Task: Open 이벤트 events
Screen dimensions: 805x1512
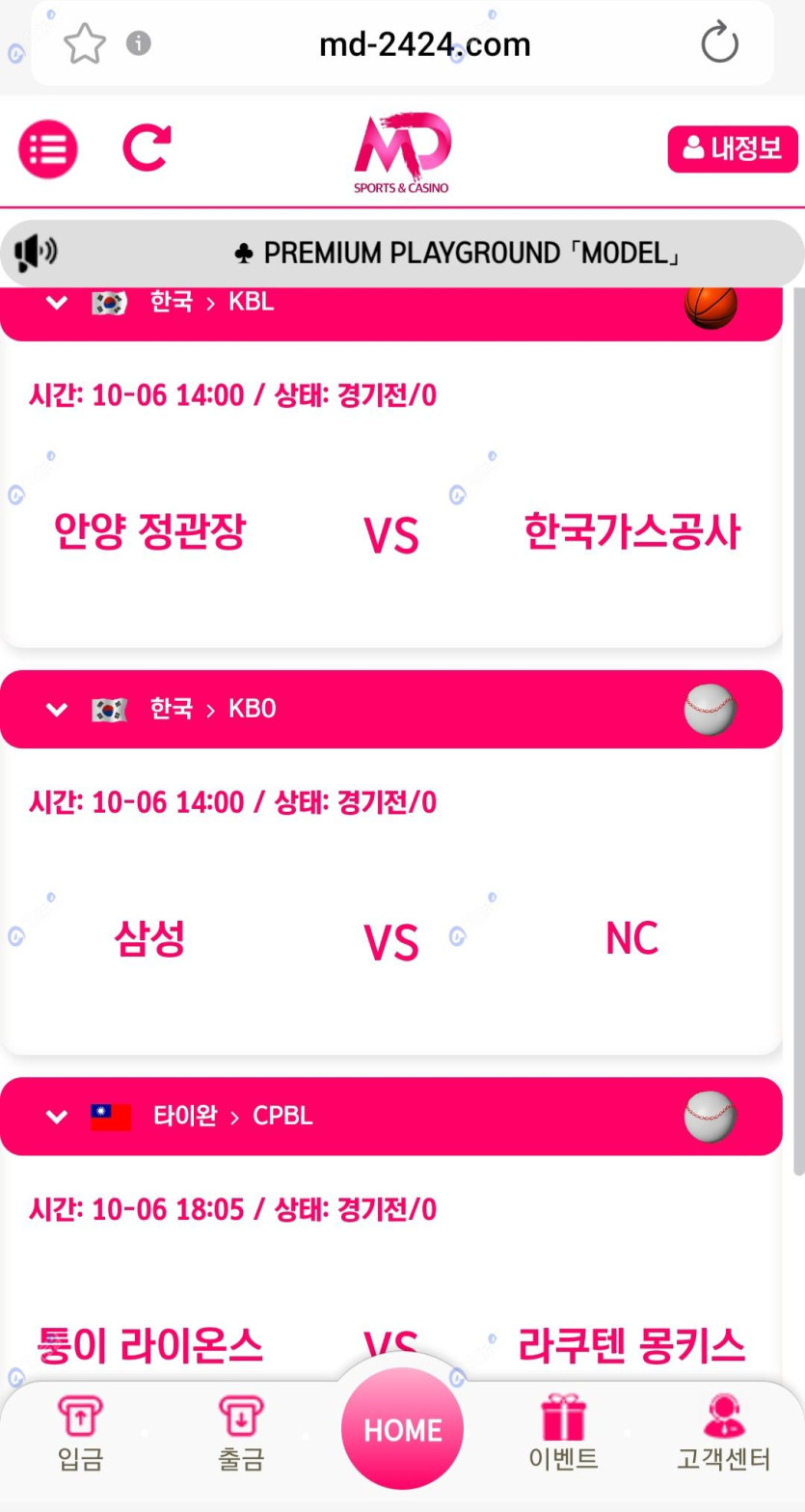Action: point(563,1433)
